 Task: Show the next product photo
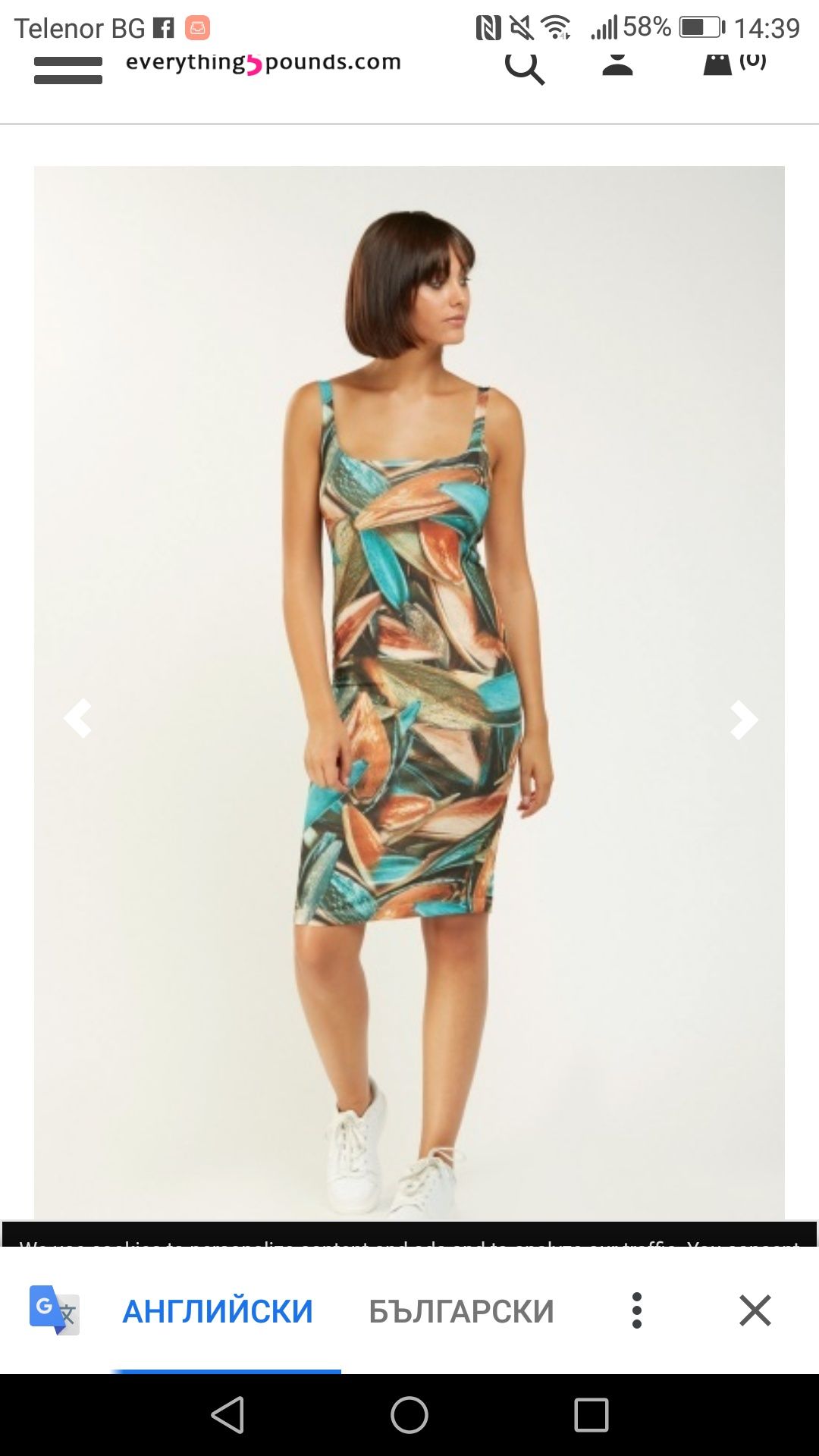(x=743, y=719)
